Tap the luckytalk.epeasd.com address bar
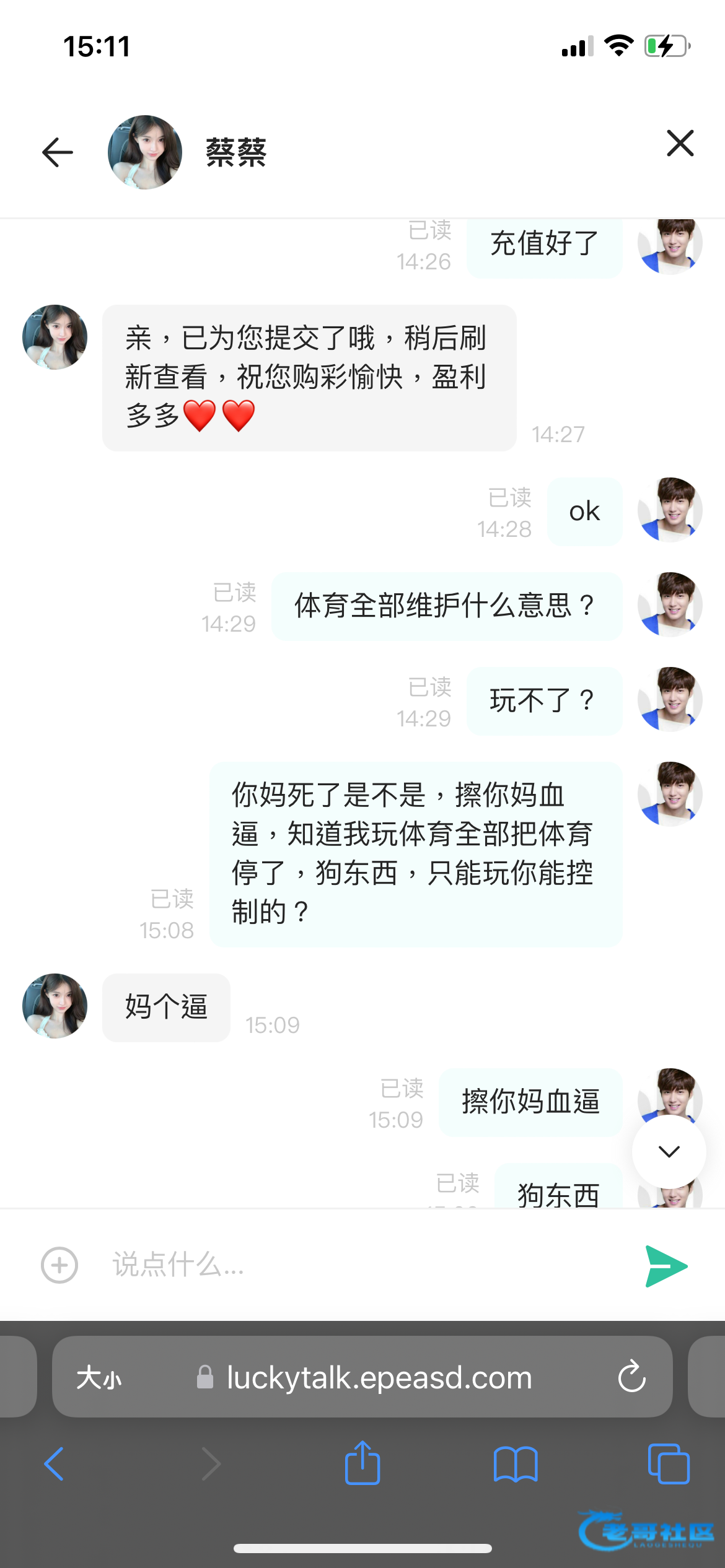The image size is (725, 1568). tap(378, 1378)
